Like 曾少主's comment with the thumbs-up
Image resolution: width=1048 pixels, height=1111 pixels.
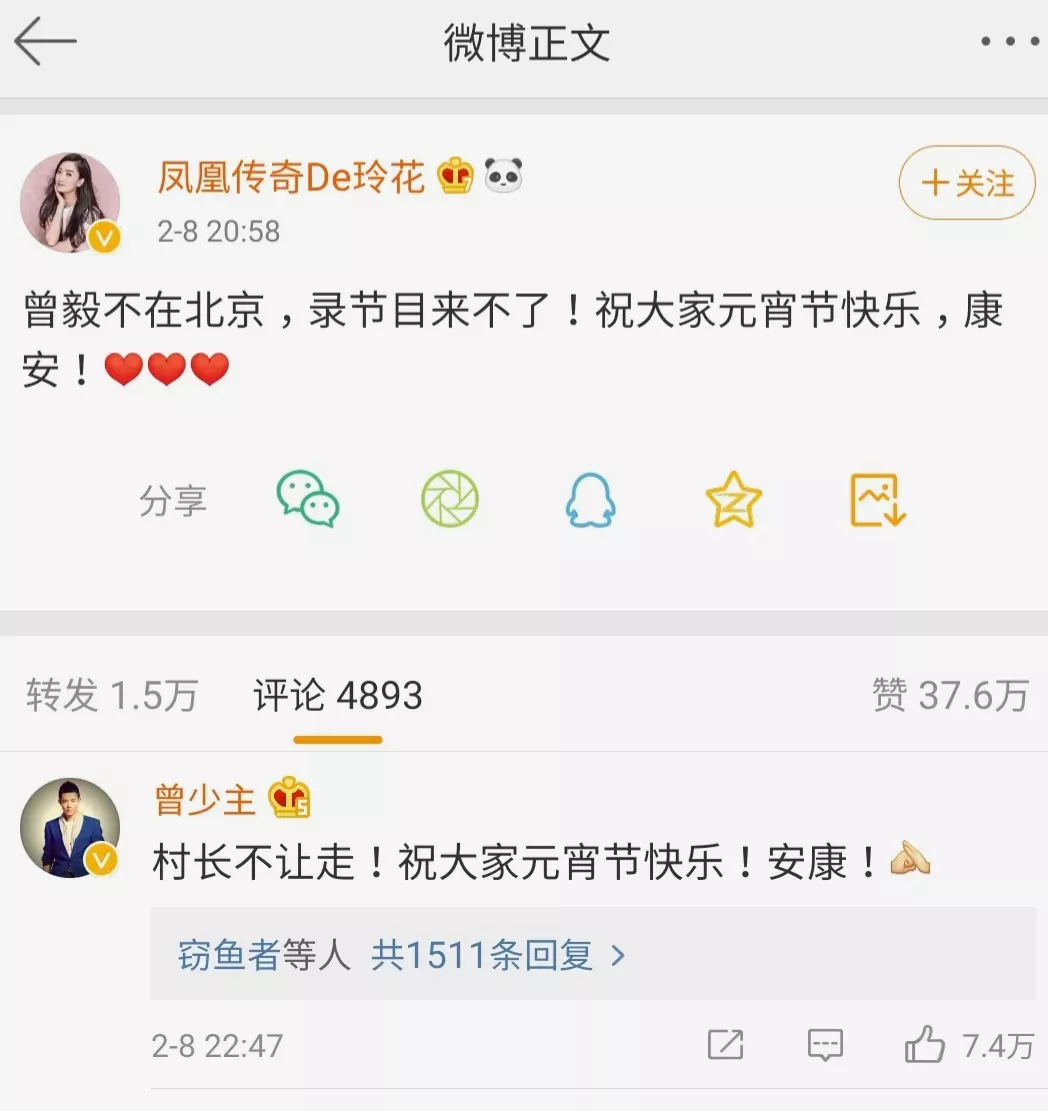[925, 1045]
